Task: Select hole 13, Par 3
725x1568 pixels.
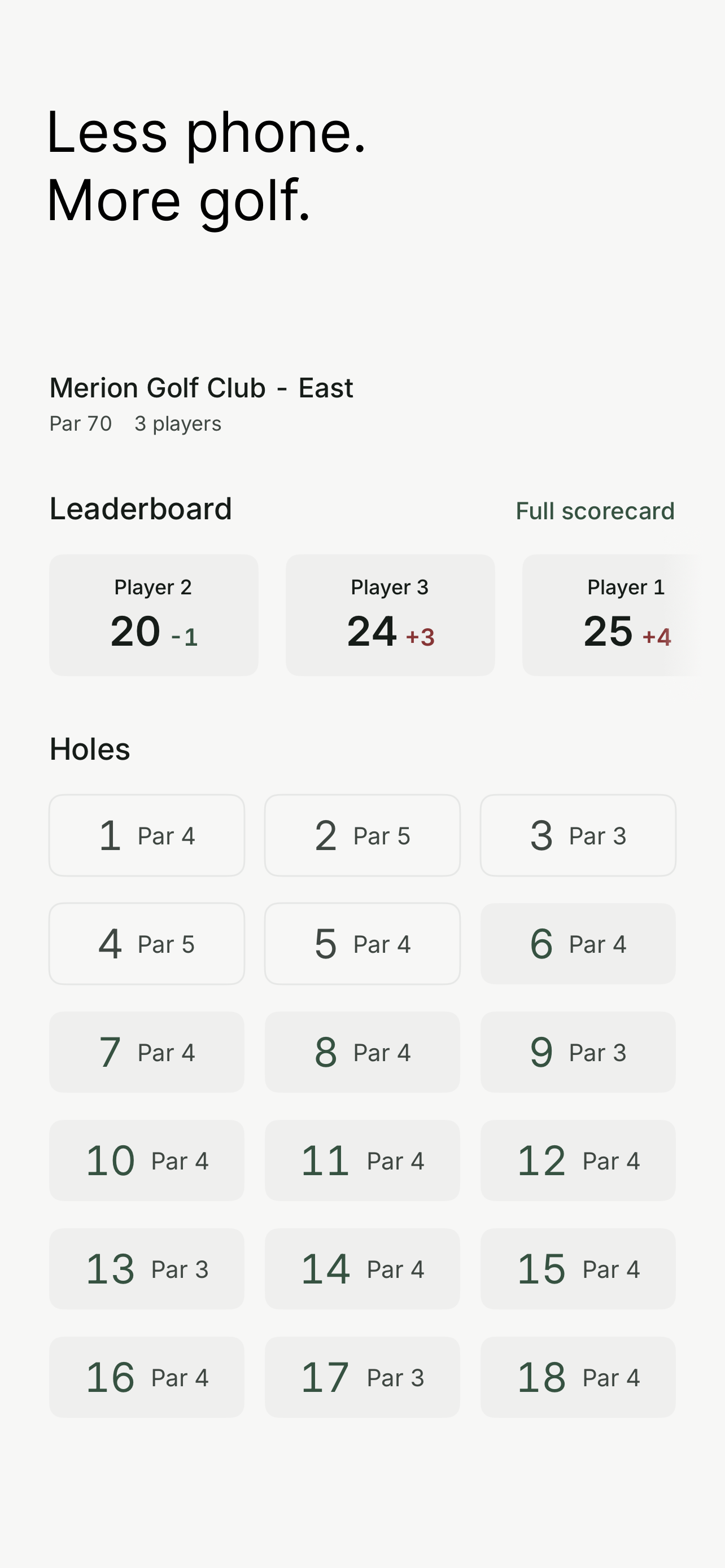Action: pyautogui.click(x=147, y=1268)
